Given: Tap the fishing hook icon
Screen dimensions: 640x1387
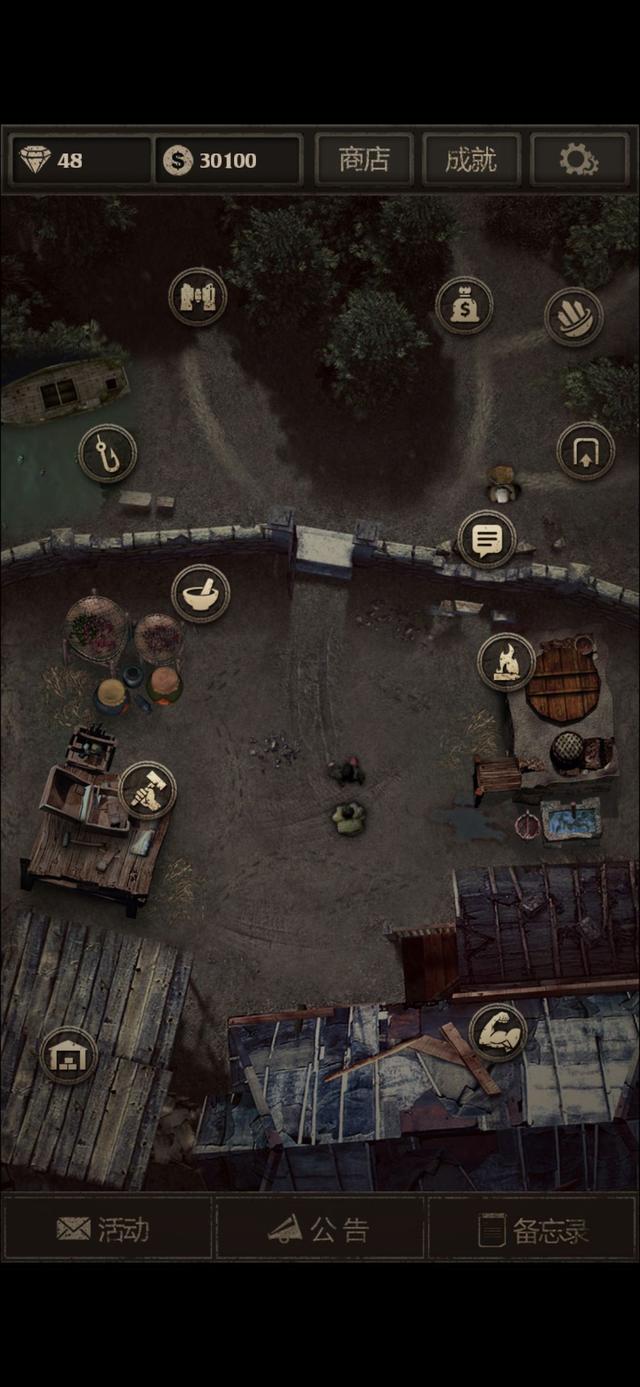Looking at the screenshot, I should (x=107, y=453).
